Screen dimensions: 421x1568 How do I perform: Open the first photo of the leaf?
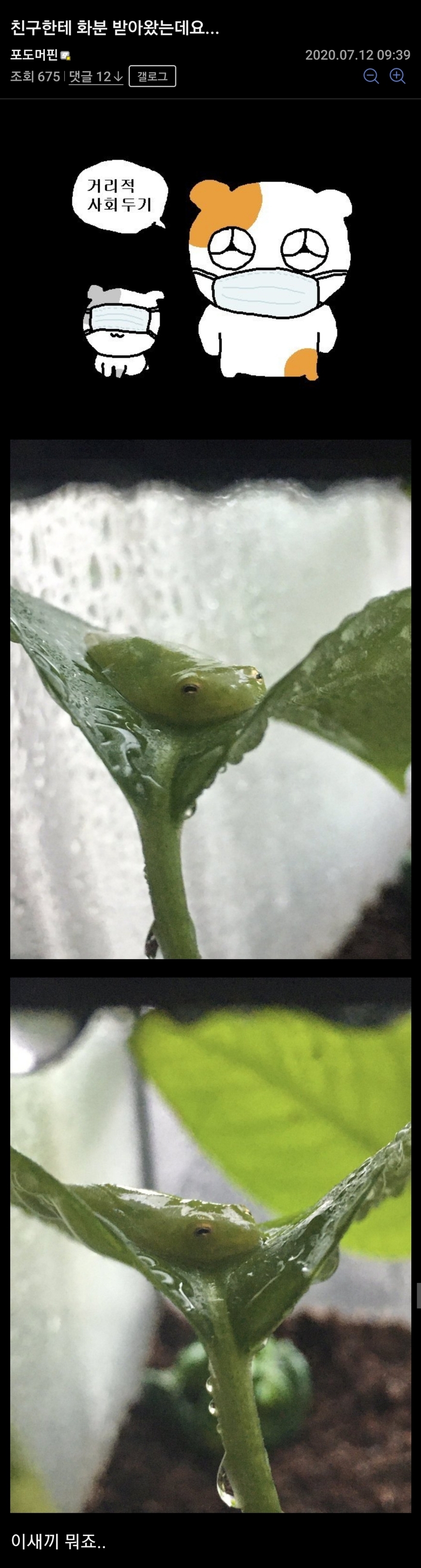210,699
